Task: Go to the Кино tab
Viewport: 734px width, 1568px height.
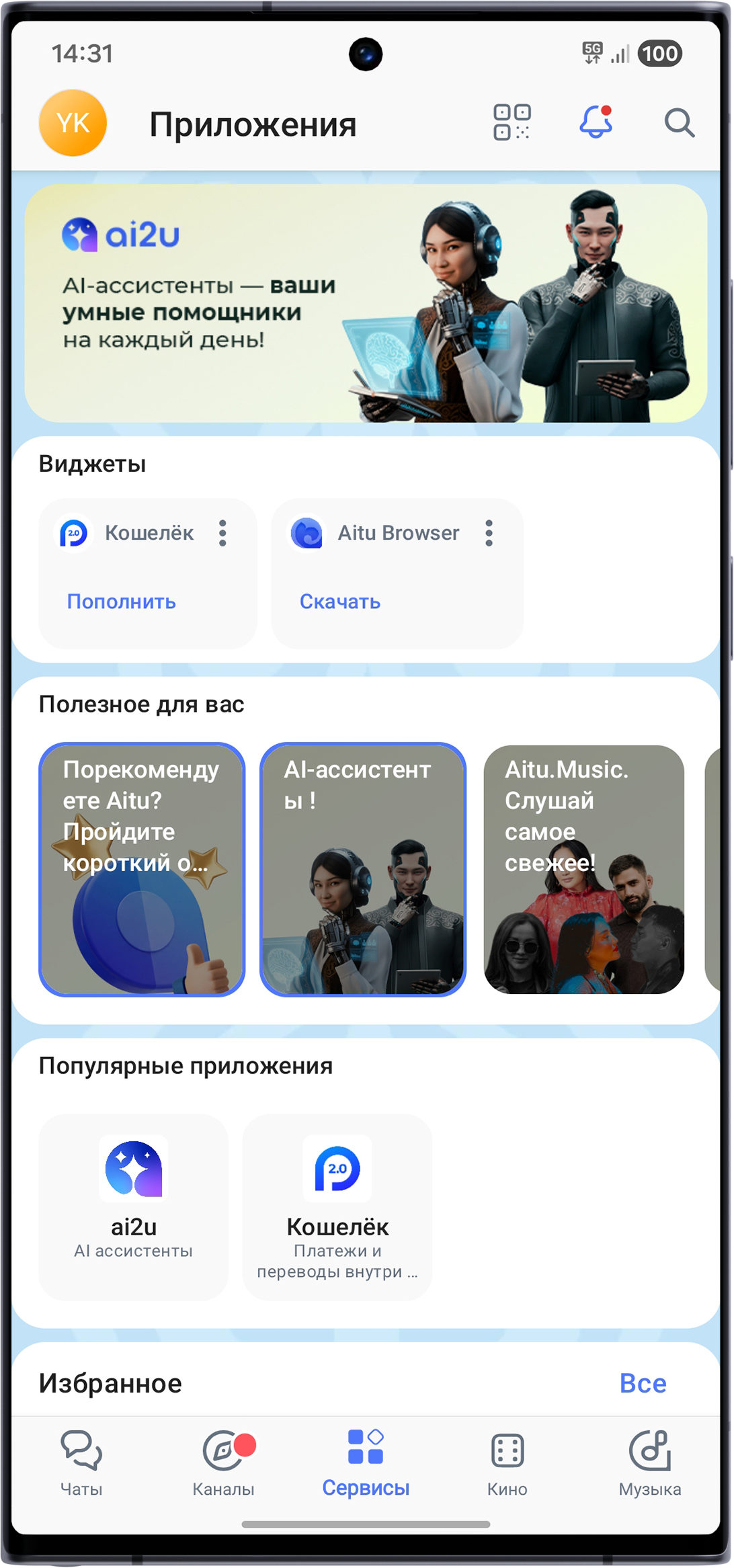Action: click(507, 1463)
